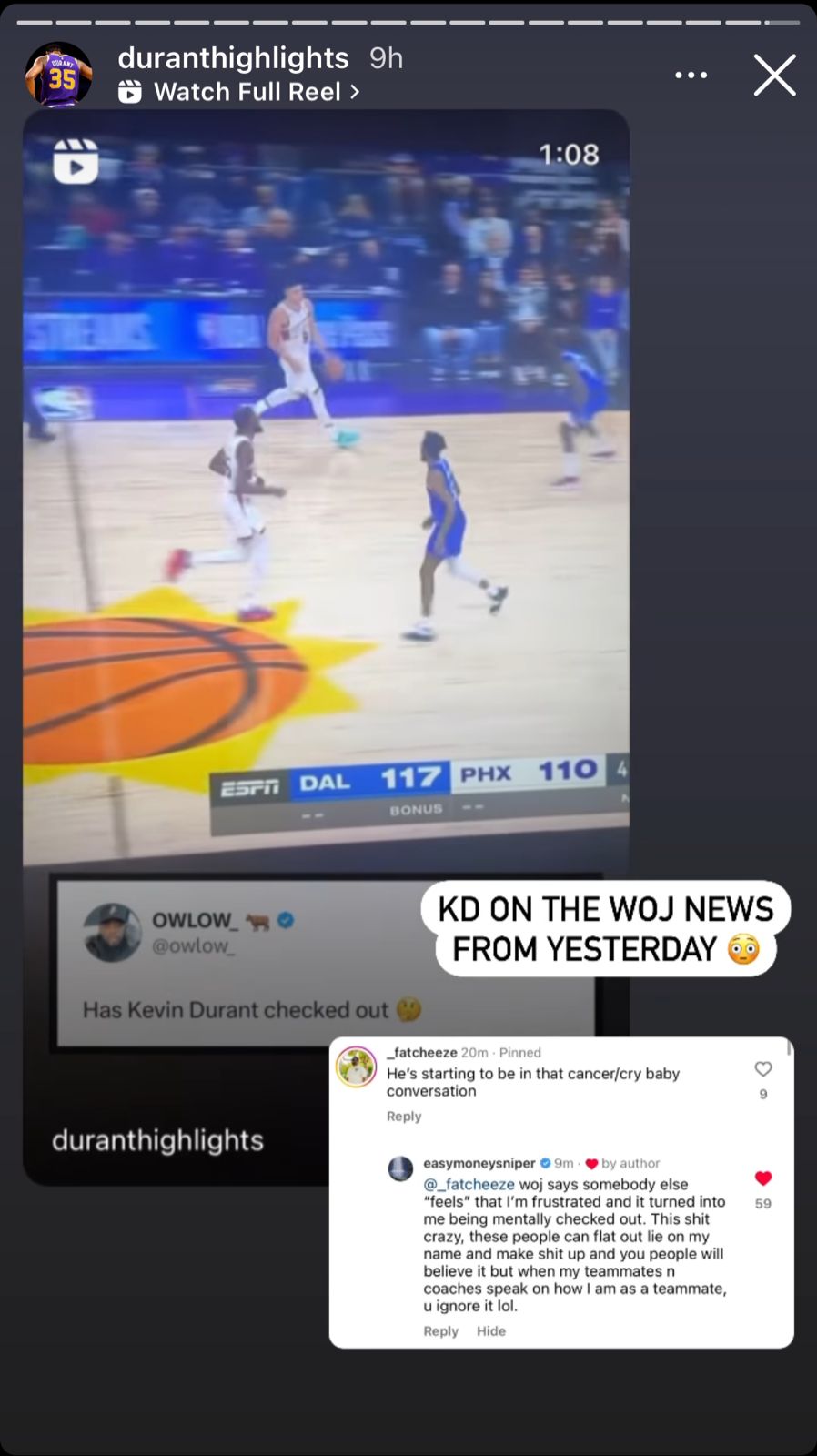Unlike easymoneysniper's red heart
This screenshot has width=817, height=1456.
pyautogui.click(x=763, y=1177)
